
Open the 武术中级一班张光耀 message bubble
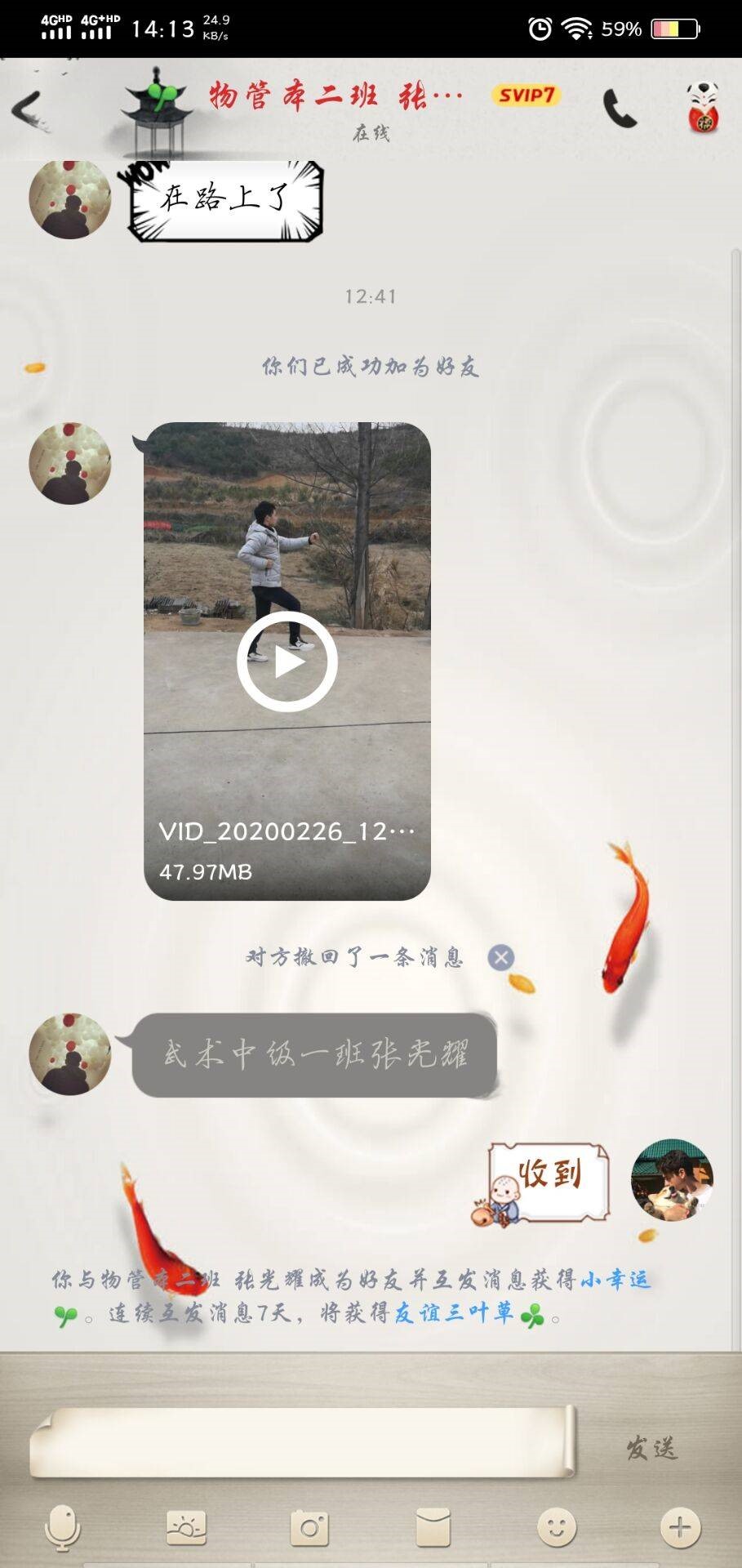click(x=314, y=1055)
